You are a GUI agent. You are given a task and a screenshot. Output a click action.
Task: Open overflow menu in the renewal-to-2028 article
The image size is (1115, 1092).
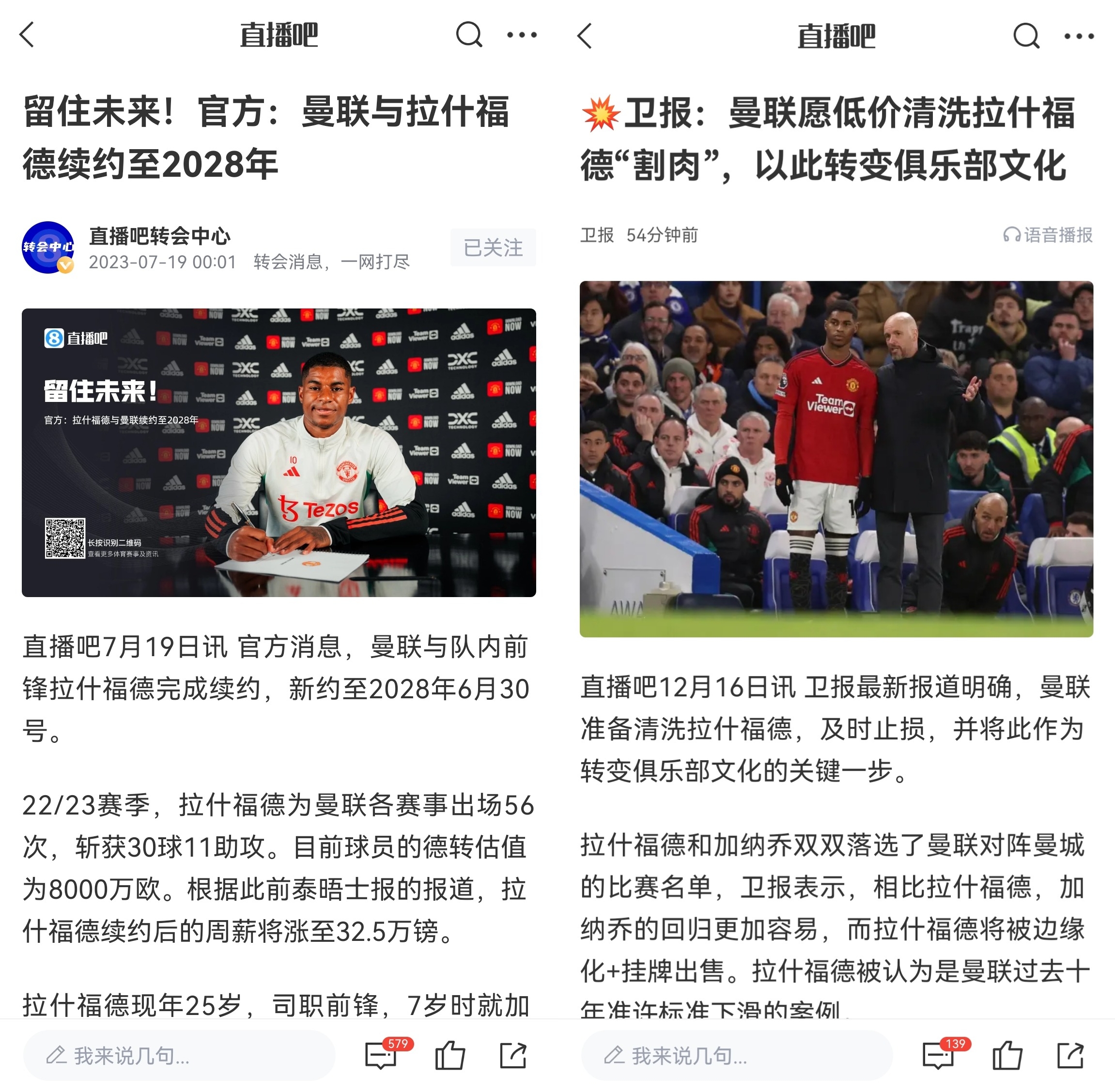pyautogui.click(x=521, y=35)
